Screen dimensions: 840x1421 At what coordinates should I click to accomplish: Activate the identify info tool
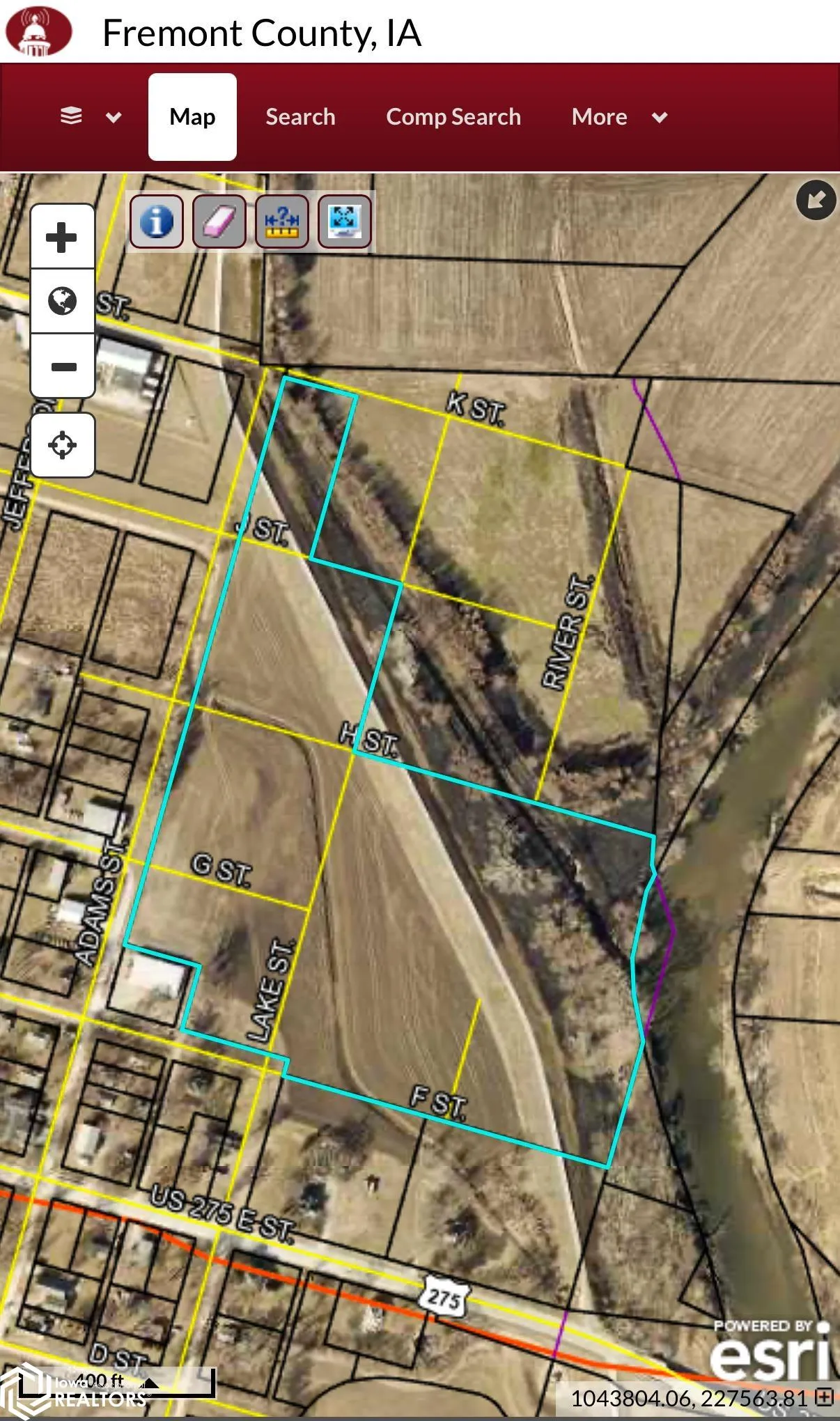[x=157, y=222]
